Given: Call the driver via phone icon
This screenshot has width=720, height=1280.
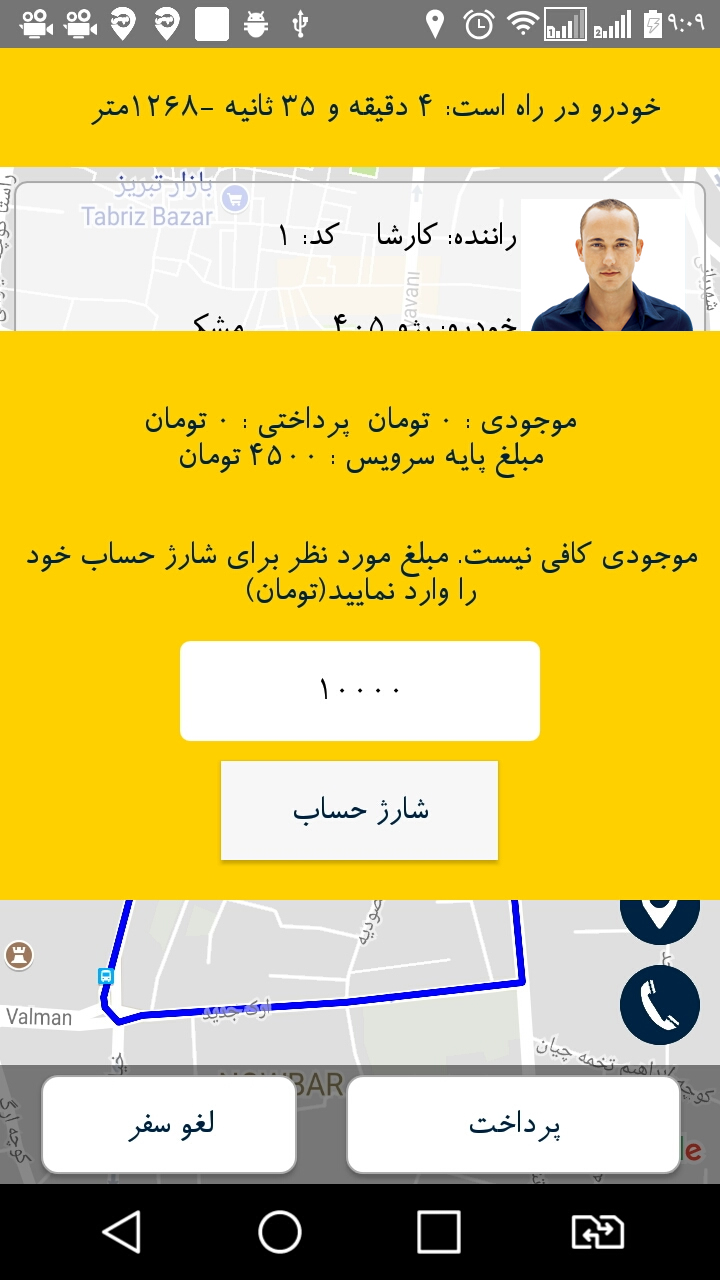Looking at the screenshot, I should (x=659, y=1004).
